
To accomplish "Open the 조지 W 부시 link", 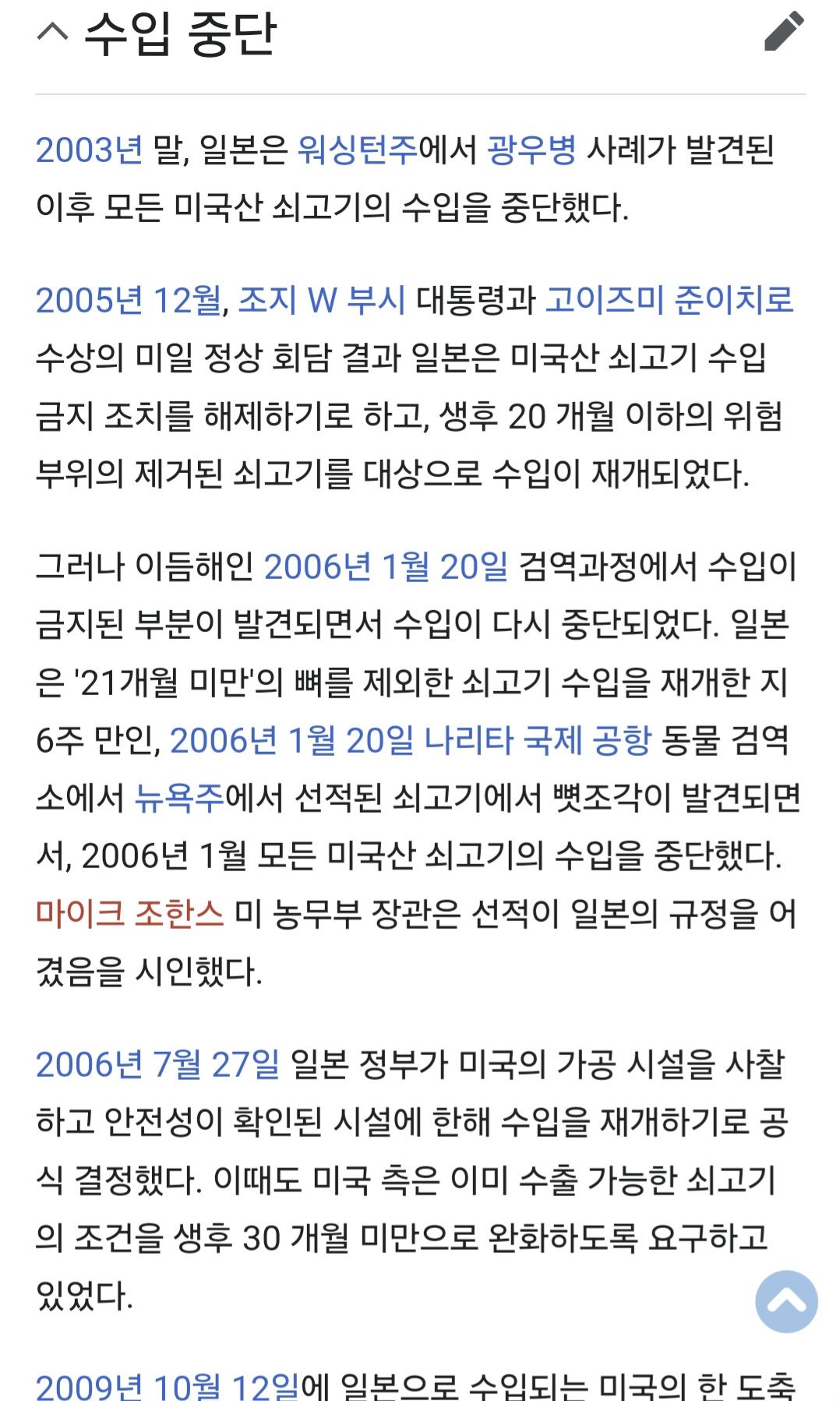I will pyautogui.click(x=321, y=300).
